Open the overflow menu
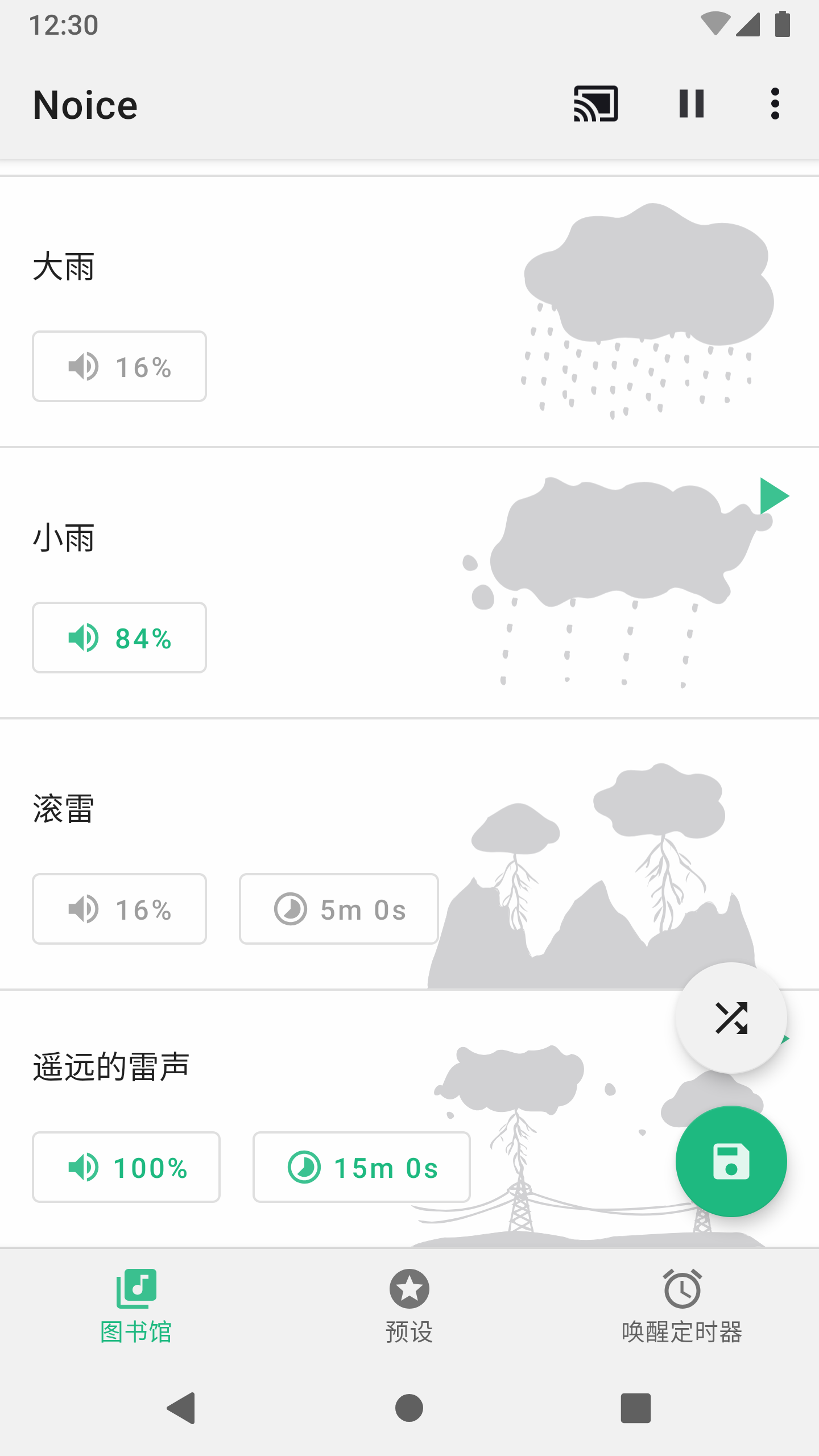Screen dimensions: 819x1456 point(775,104)
